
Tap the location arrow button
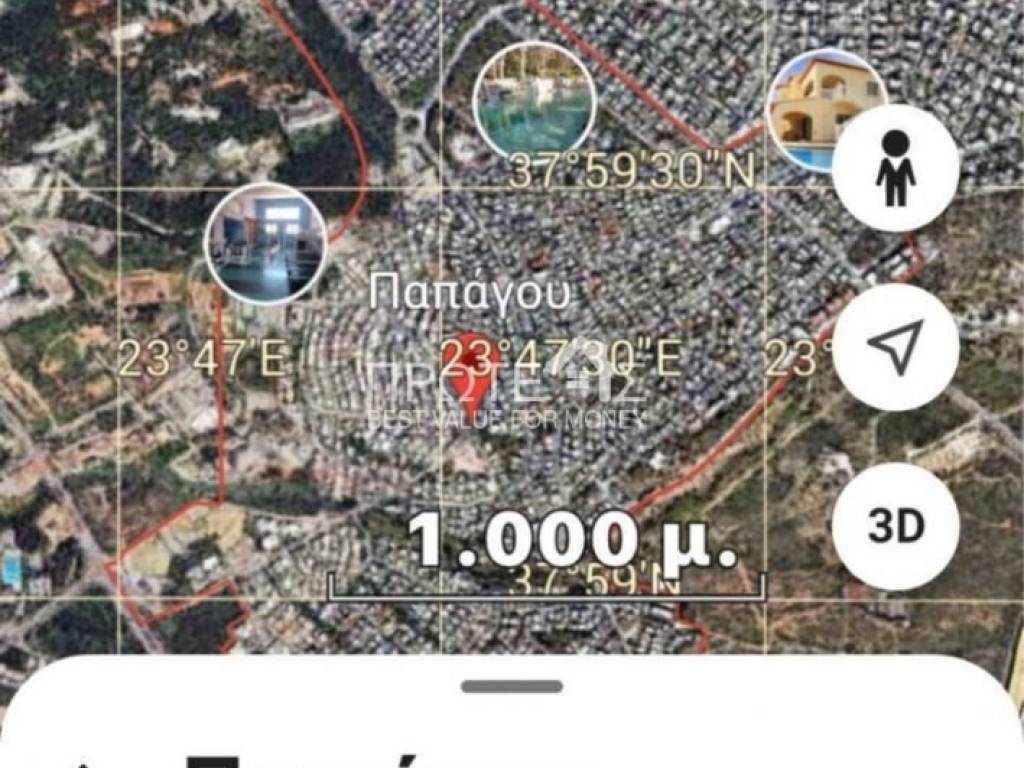click(x=896, y=347)
